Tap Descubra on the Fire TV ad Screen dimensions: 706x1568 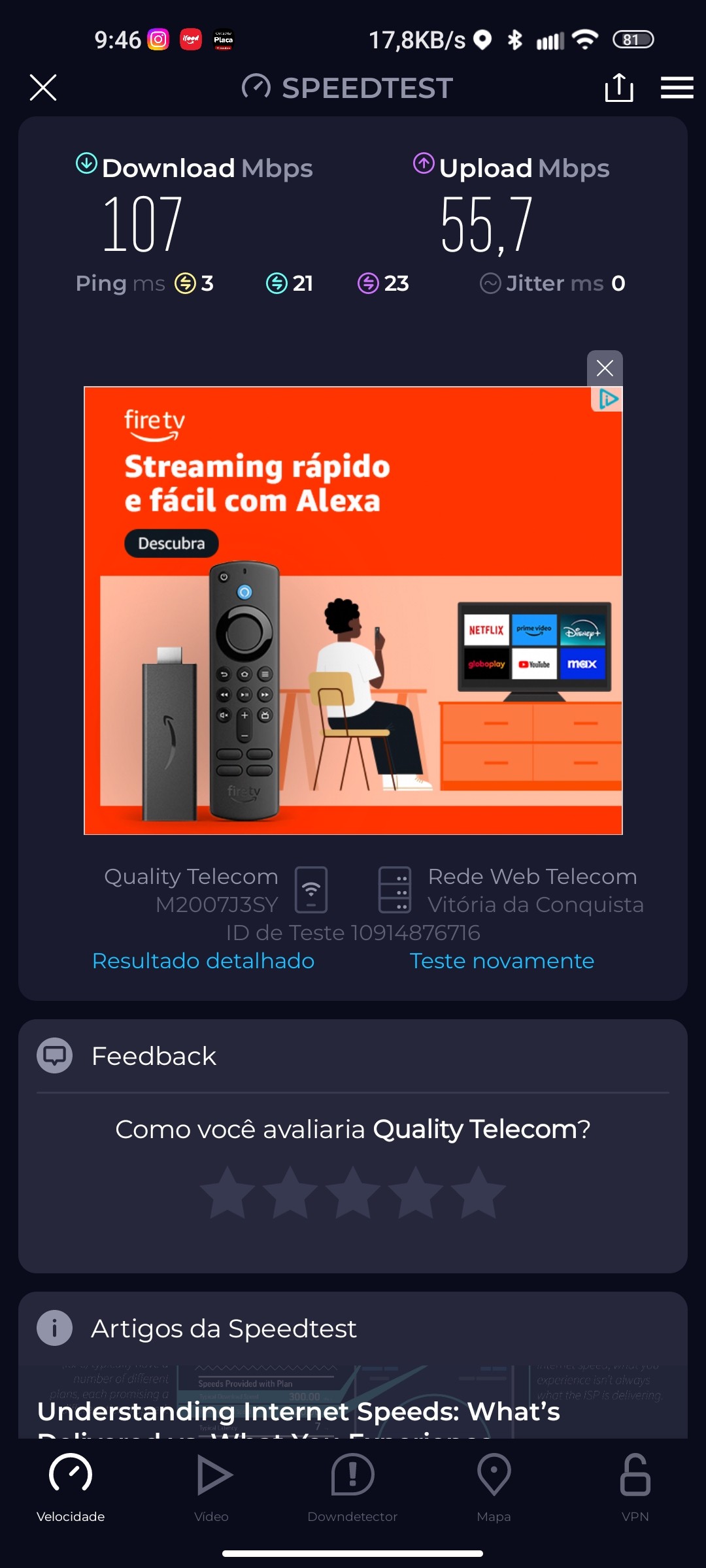coord(171,543)
